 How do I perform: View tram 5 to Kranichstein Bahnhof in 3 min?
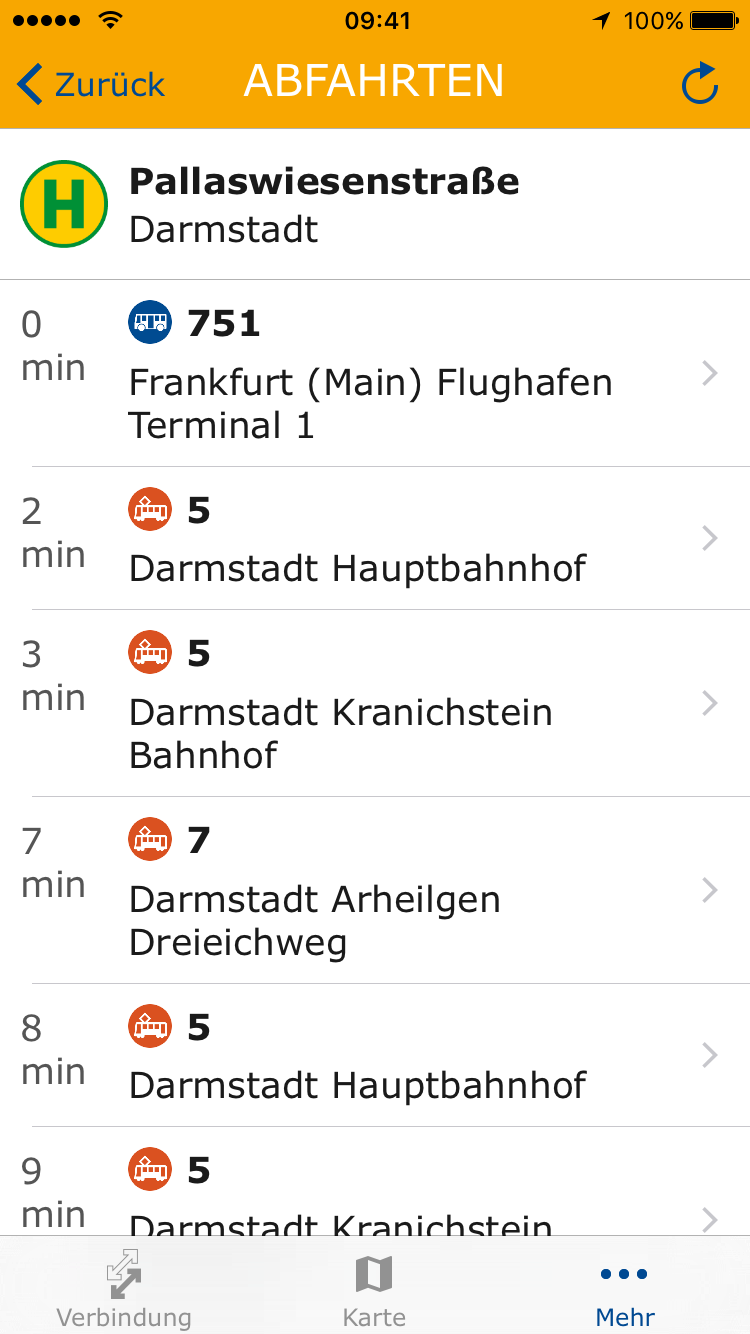375,703
